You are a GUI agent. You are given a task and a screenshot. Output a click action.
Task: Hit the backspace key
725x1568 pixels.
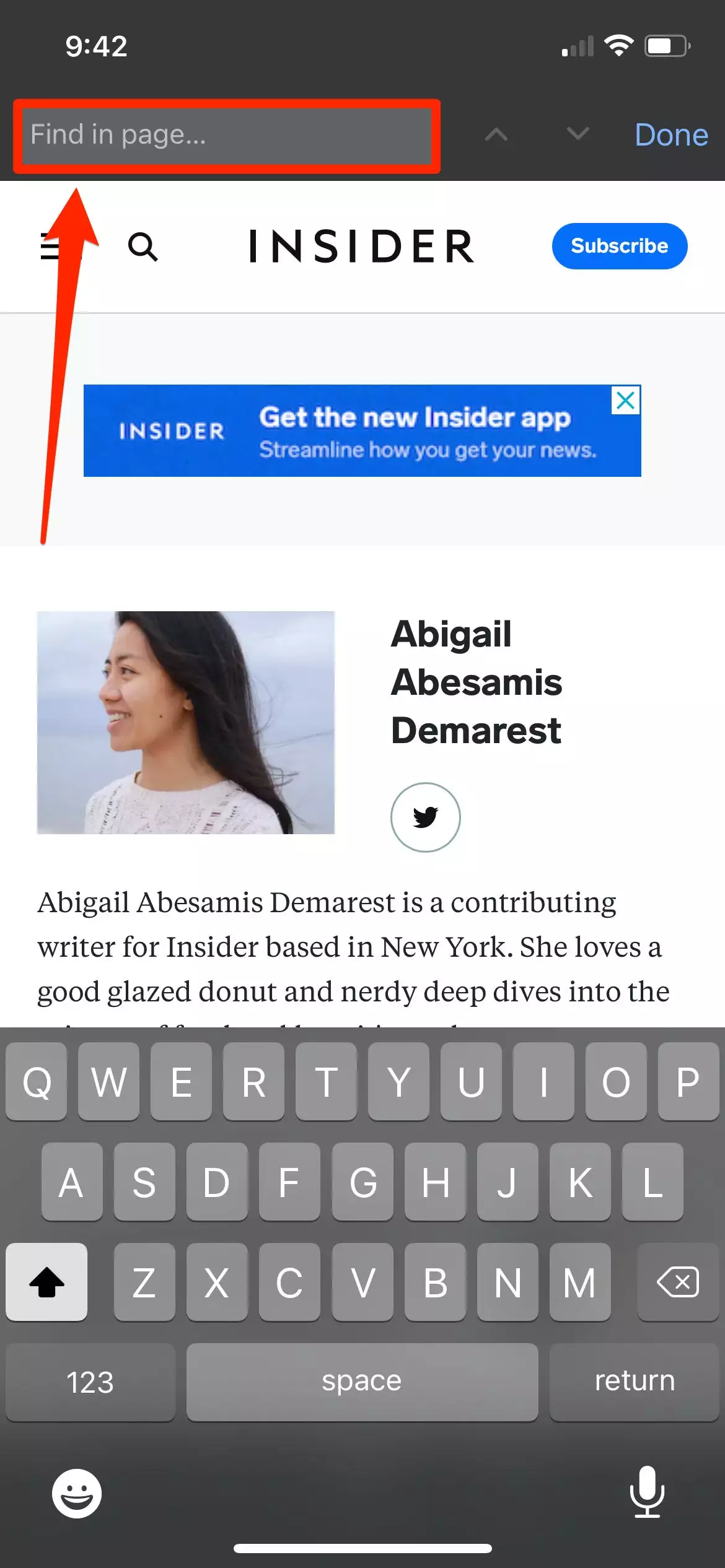tap(678, 1282)
